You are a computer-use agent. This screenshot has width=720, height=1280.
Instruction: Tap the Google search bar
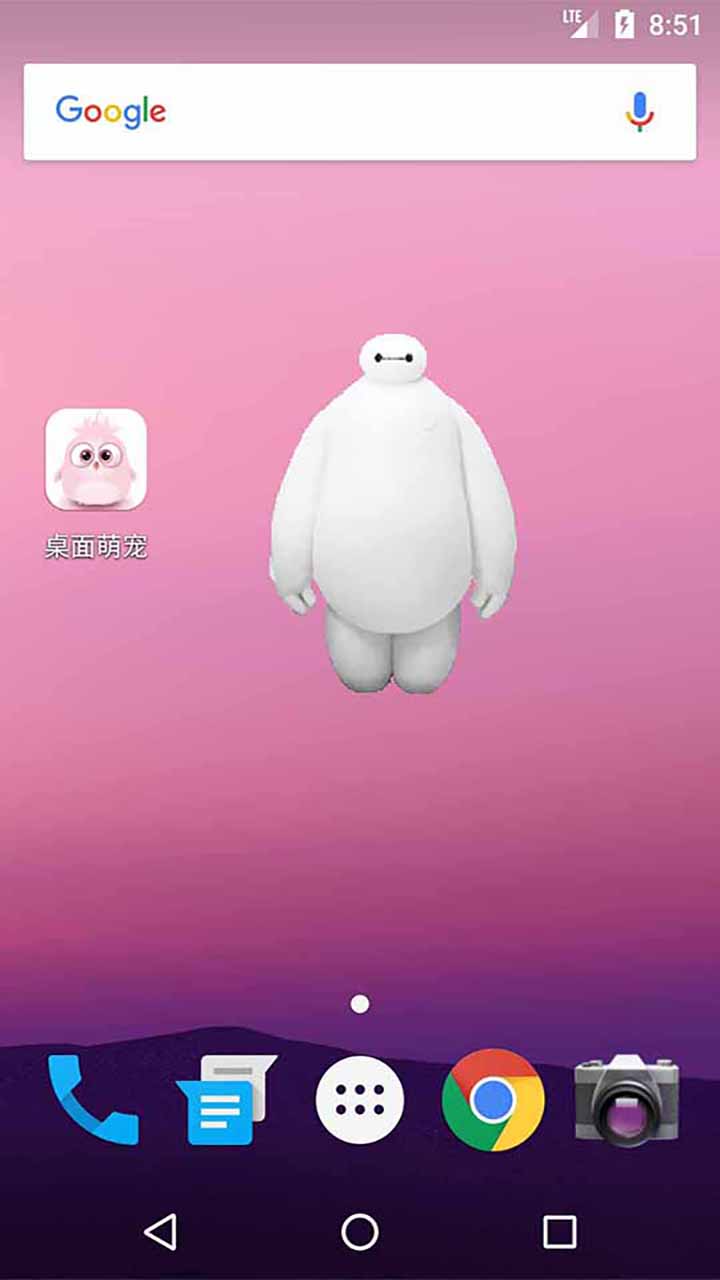tap(340, 111)
